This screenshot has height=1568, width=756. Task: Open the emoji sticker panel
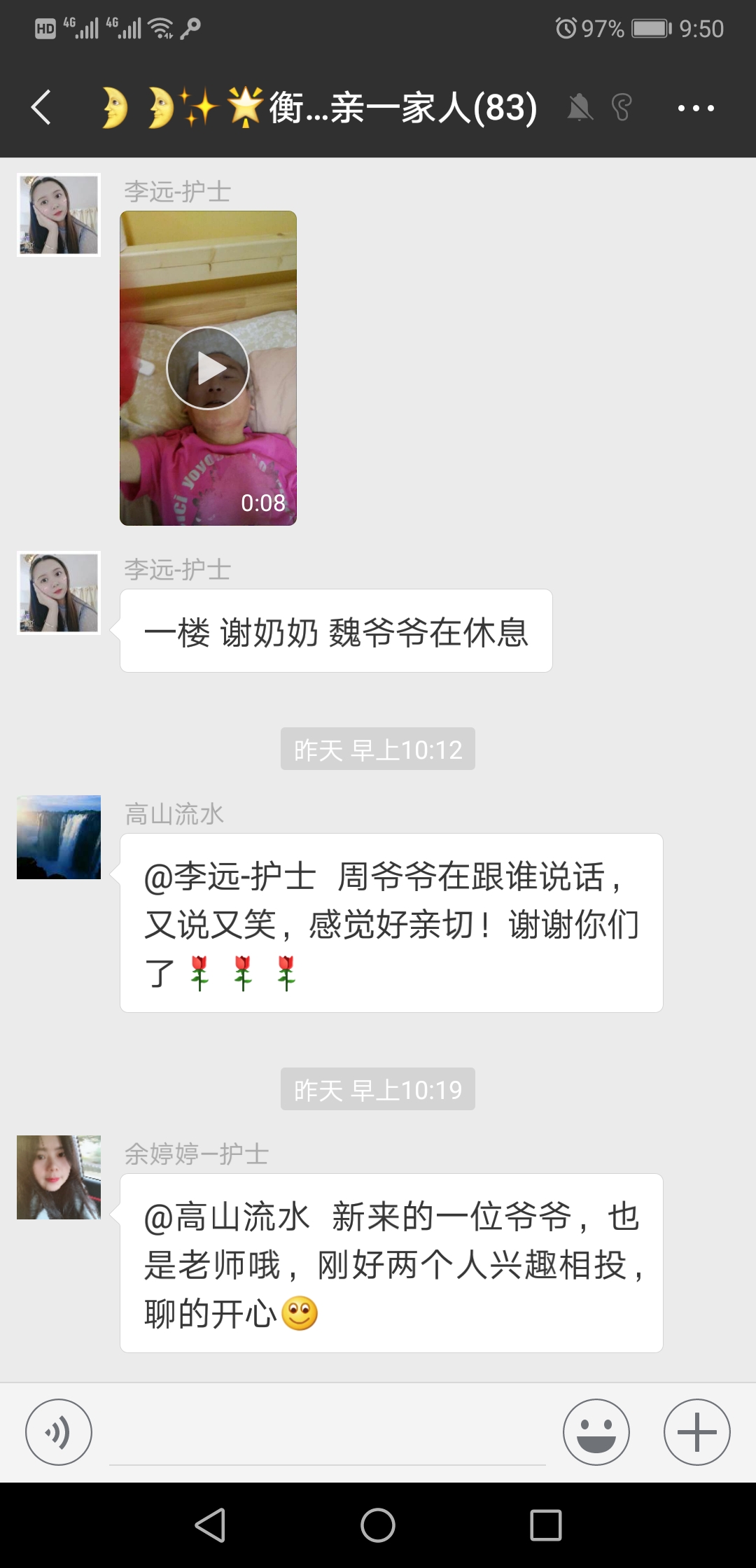tap(596, 1431)
